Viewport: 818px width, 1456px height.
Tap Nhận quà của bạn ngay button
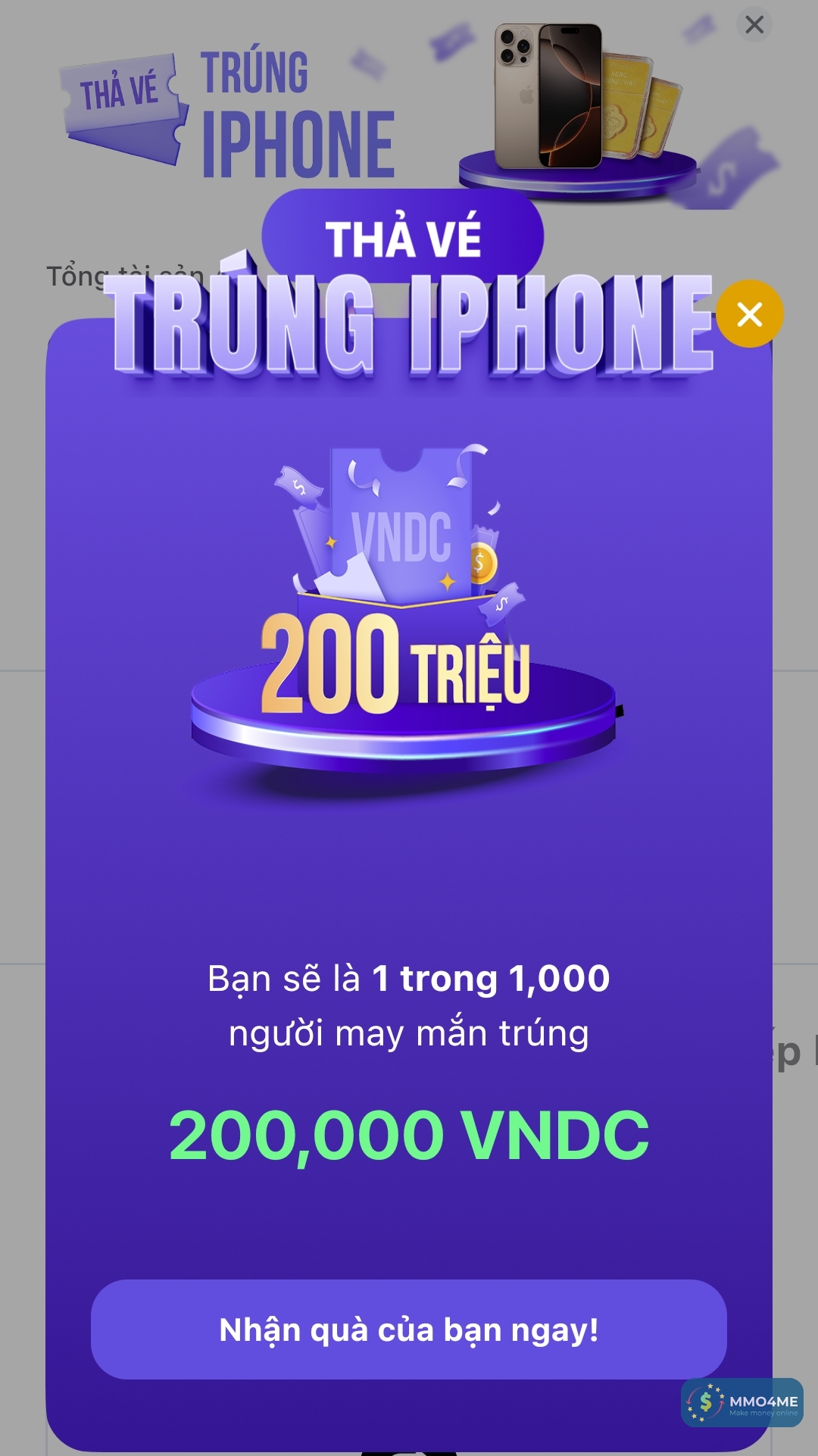(x=409, y=1329)
